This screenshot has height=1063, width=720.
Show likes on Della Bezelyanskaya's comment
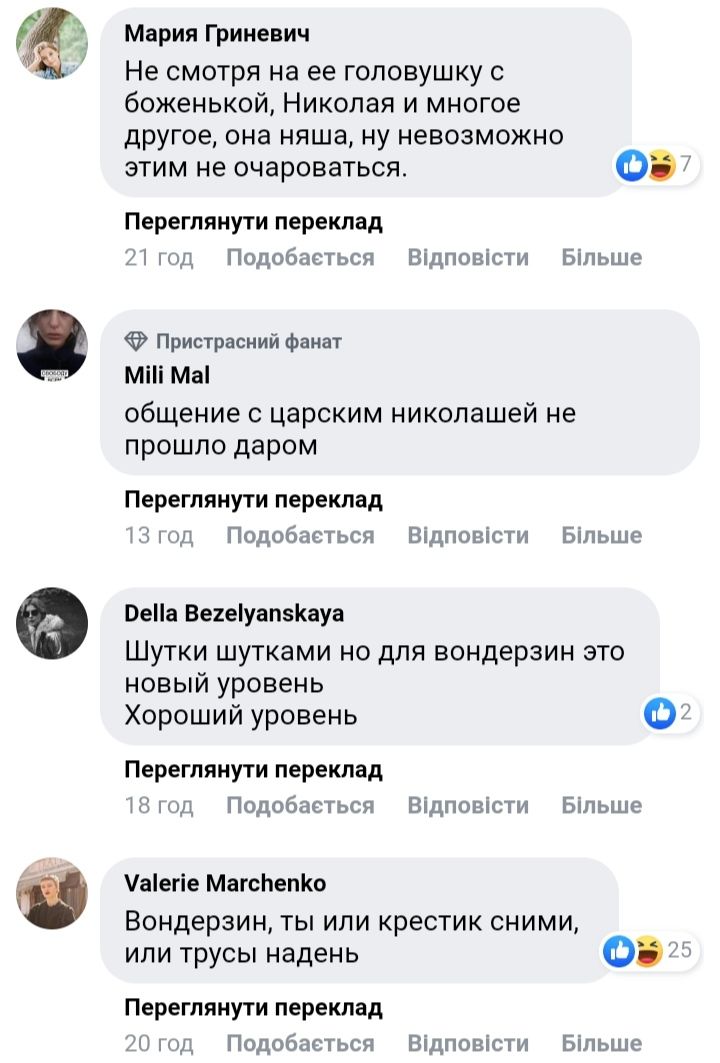coord(671,713)
